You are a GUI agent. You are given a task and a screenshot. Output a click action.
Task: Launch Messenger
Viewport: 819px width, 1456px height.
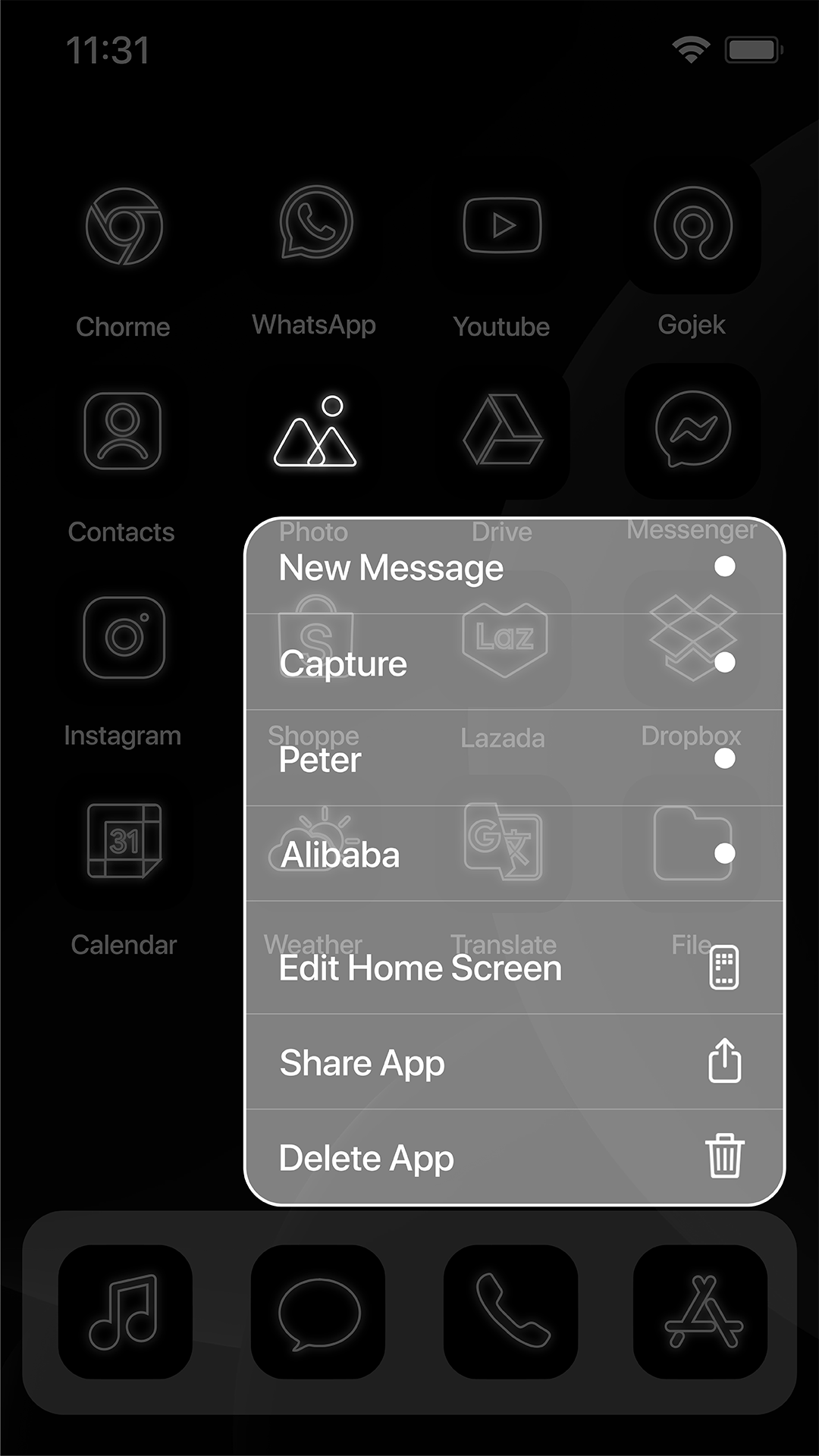[692, 432]
